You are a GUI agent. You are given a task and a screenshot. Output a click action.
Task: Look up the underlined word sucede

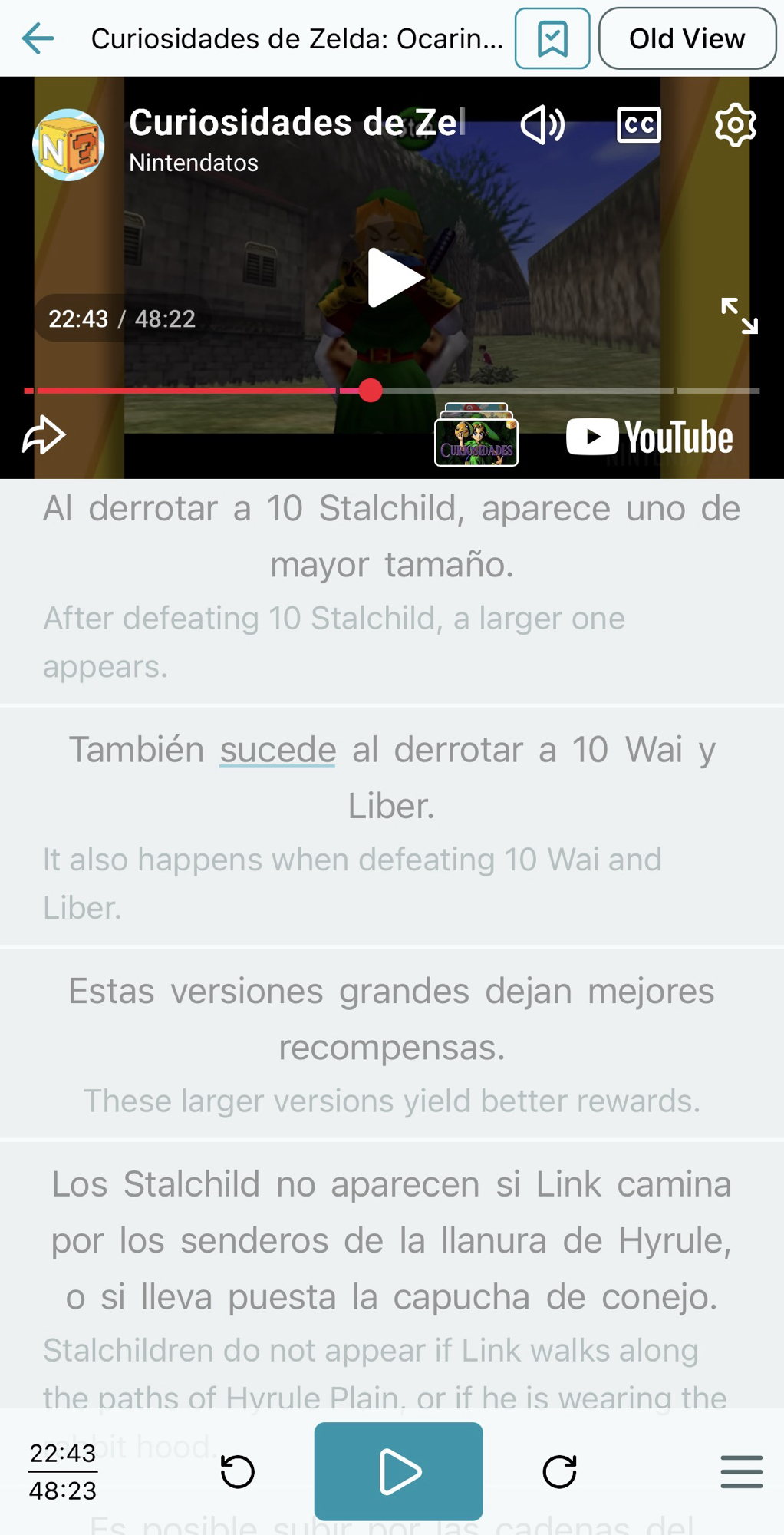point(278,750)
